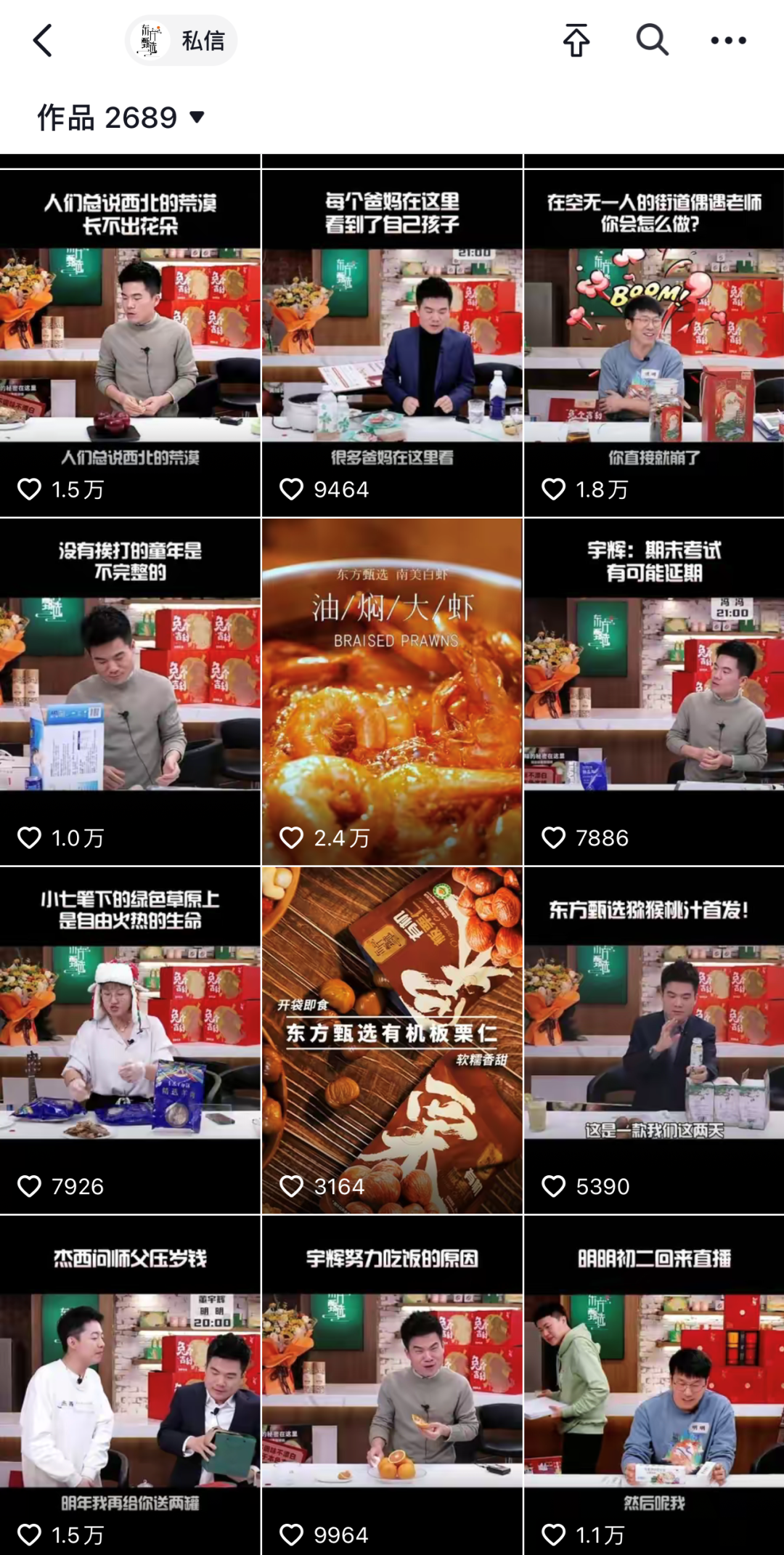
Task: Open the 油焖大虾 braised prawns video
Action: [392, 691]
